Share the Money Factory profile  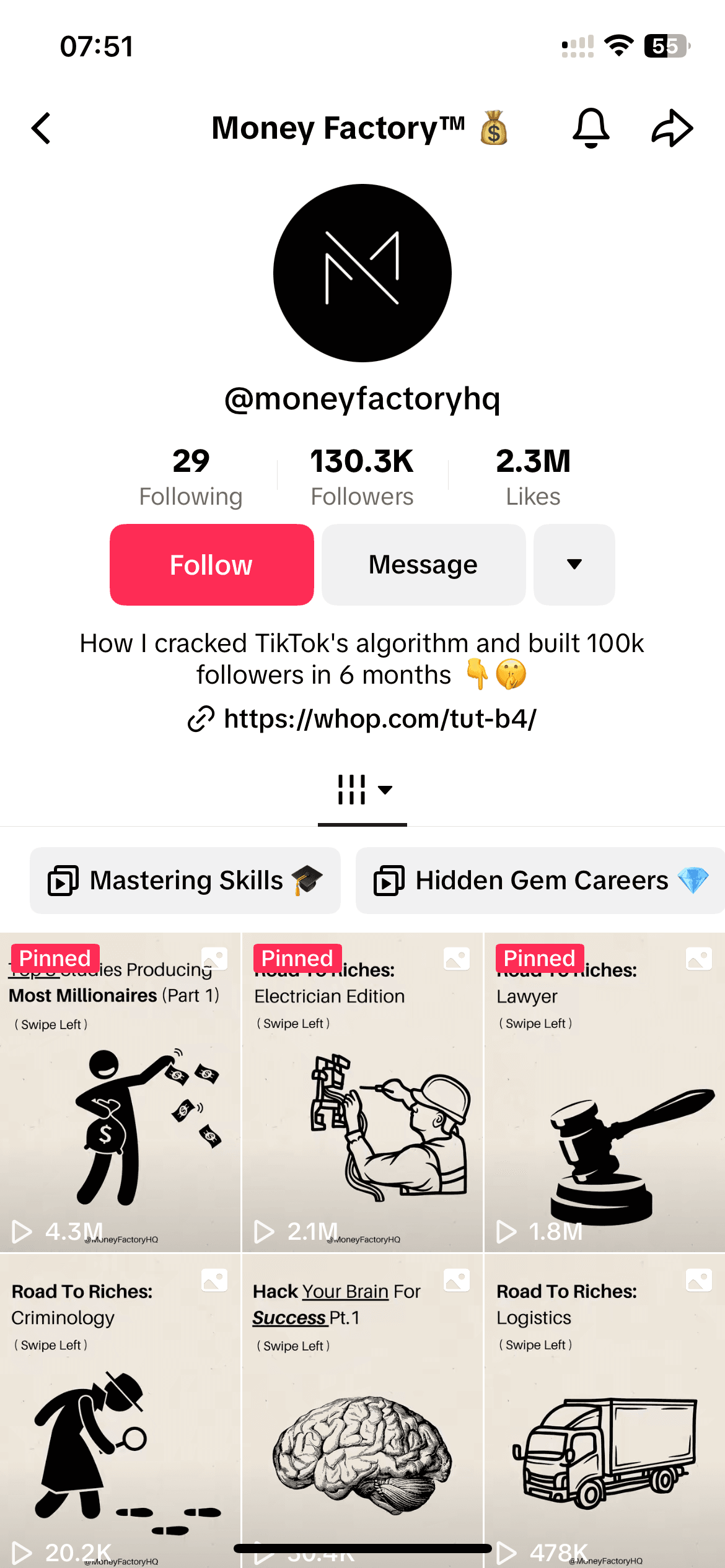coord(672,129)
